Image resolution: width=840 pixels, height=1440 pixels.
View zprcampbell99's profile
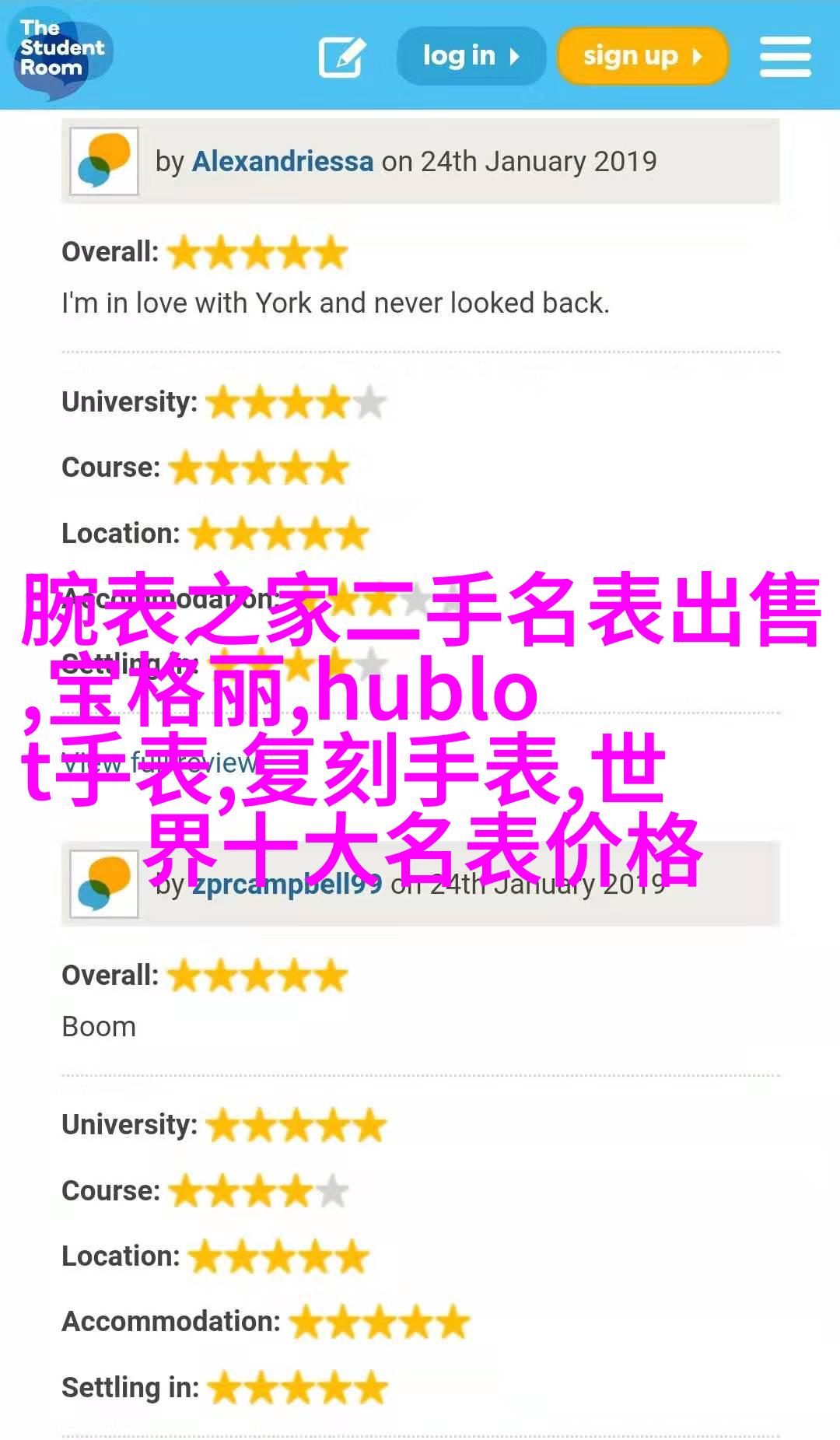tap(286, 885)
